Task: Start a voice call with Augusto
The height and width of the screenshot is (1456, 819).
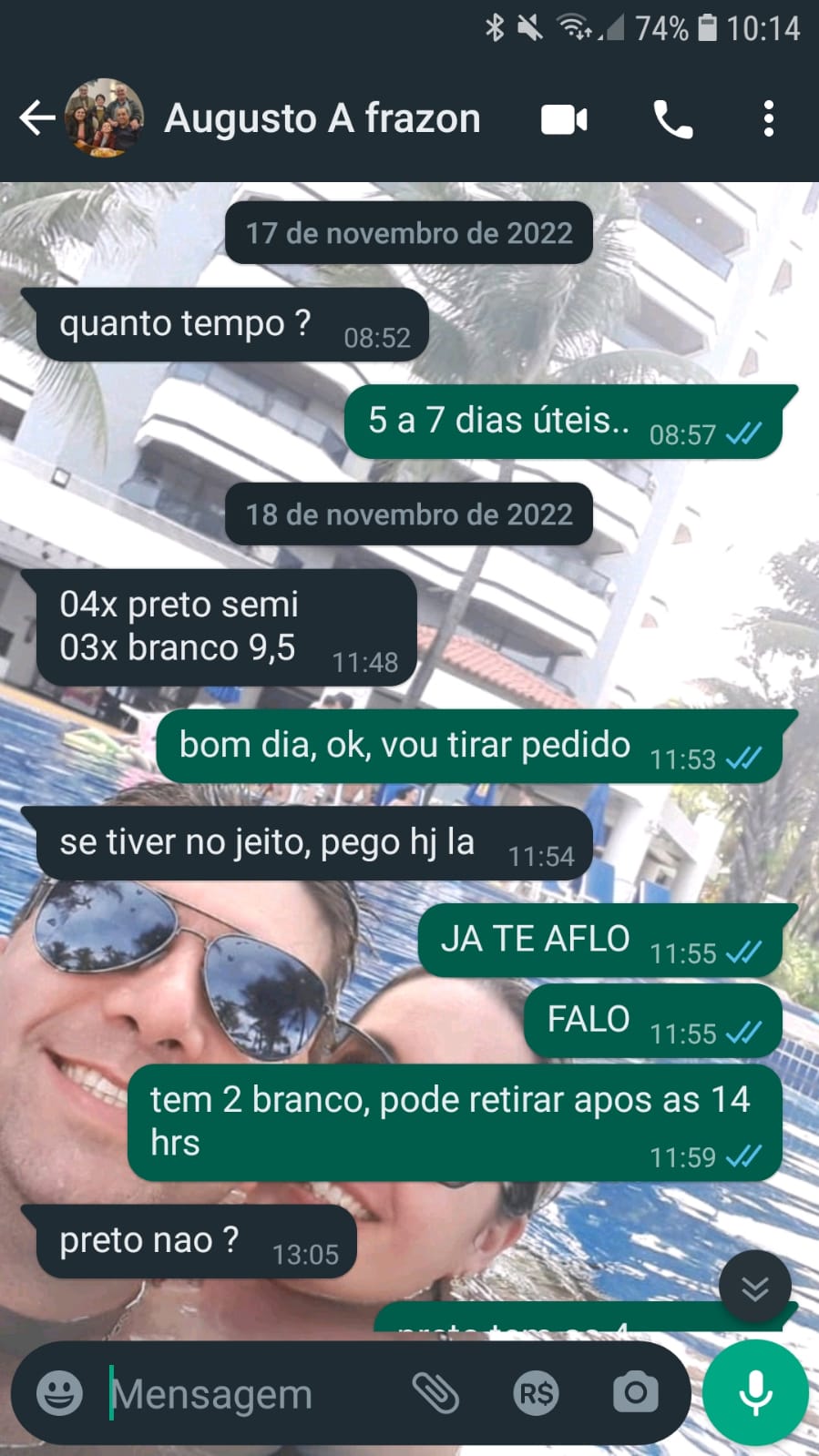Action: (673, 119)
